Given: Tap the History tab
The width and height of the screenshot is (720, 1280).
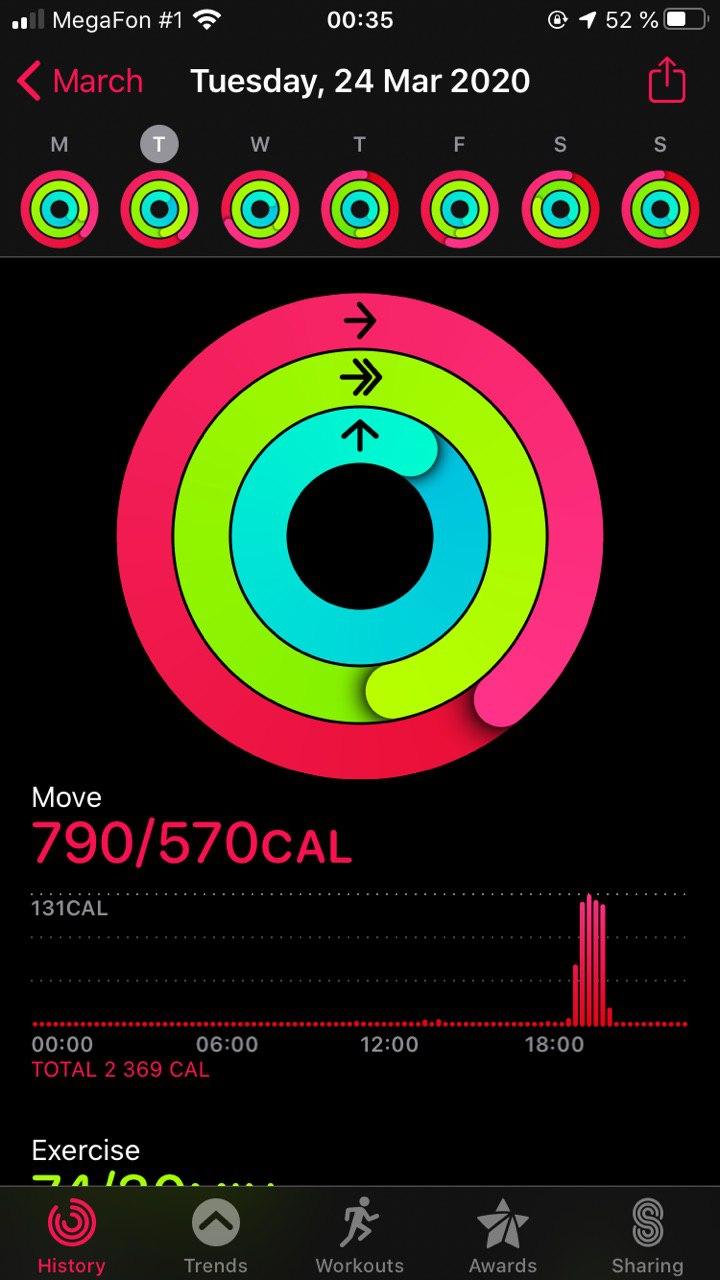Looking at the screenshot, I should 72,1236.
